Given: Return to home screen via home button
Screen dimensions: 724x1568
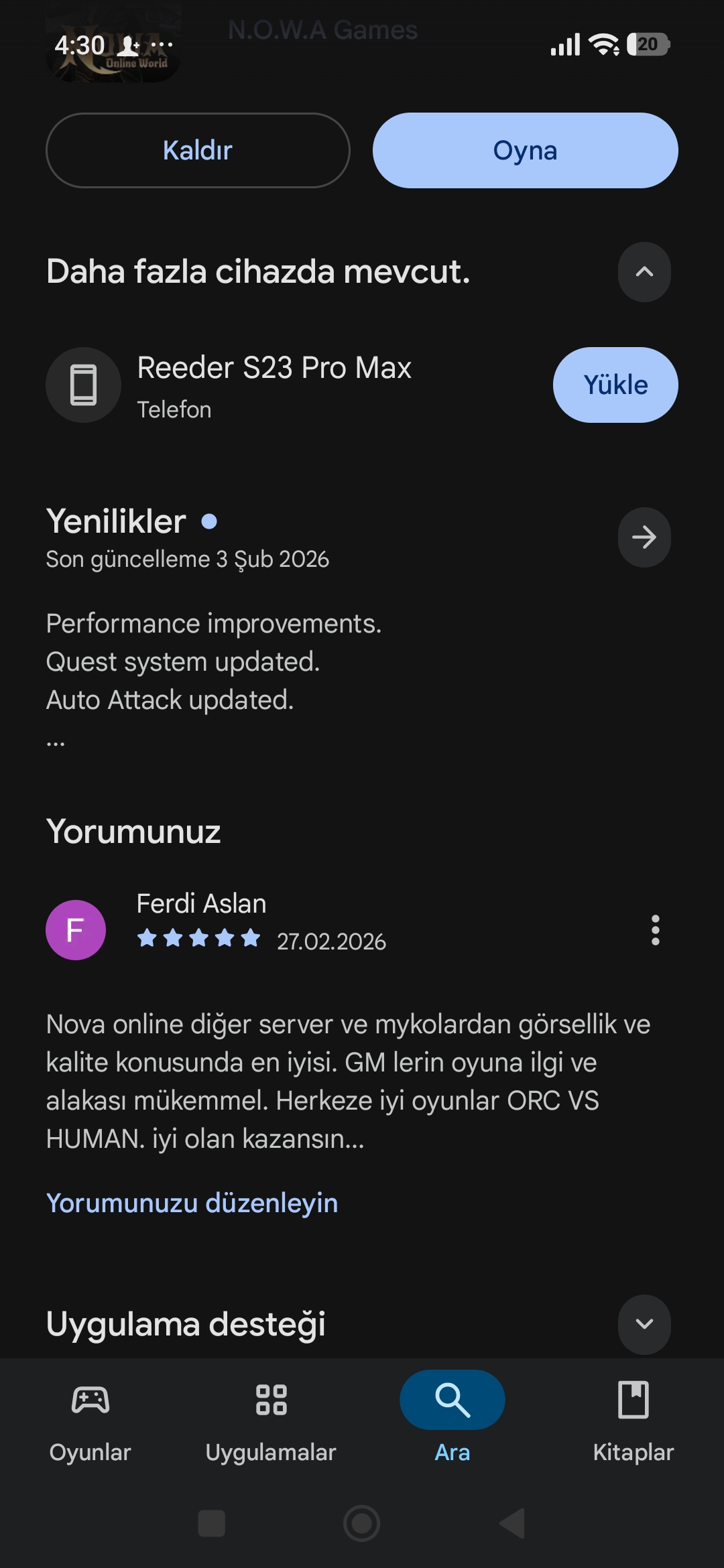Looking at the screenshot, I should [x=362, y=1524].
